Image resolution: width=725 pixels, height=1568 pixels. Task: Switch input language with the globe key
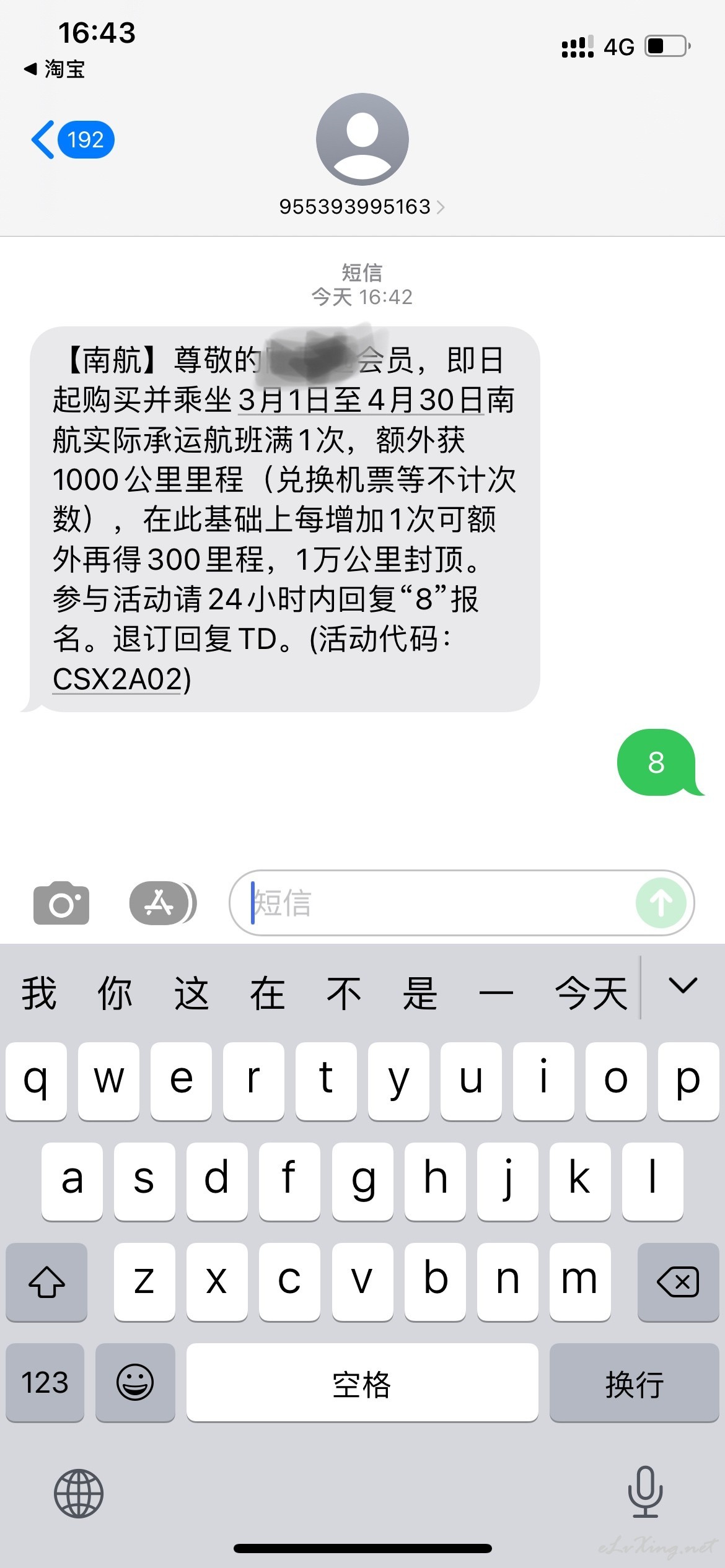tap(79, 1494)
